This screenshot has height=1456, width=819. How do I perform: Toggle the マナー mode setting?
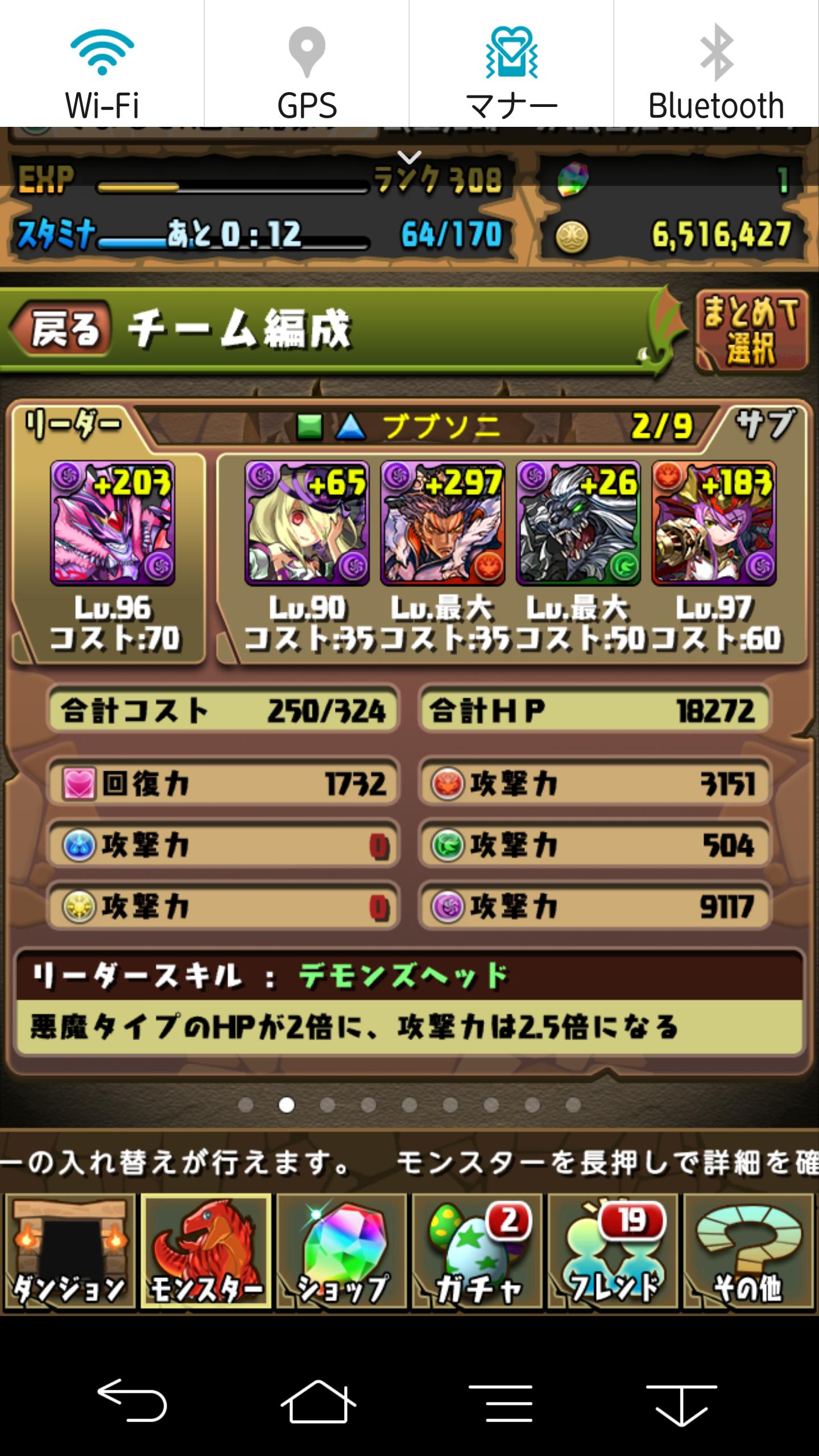tap(511, 64)
